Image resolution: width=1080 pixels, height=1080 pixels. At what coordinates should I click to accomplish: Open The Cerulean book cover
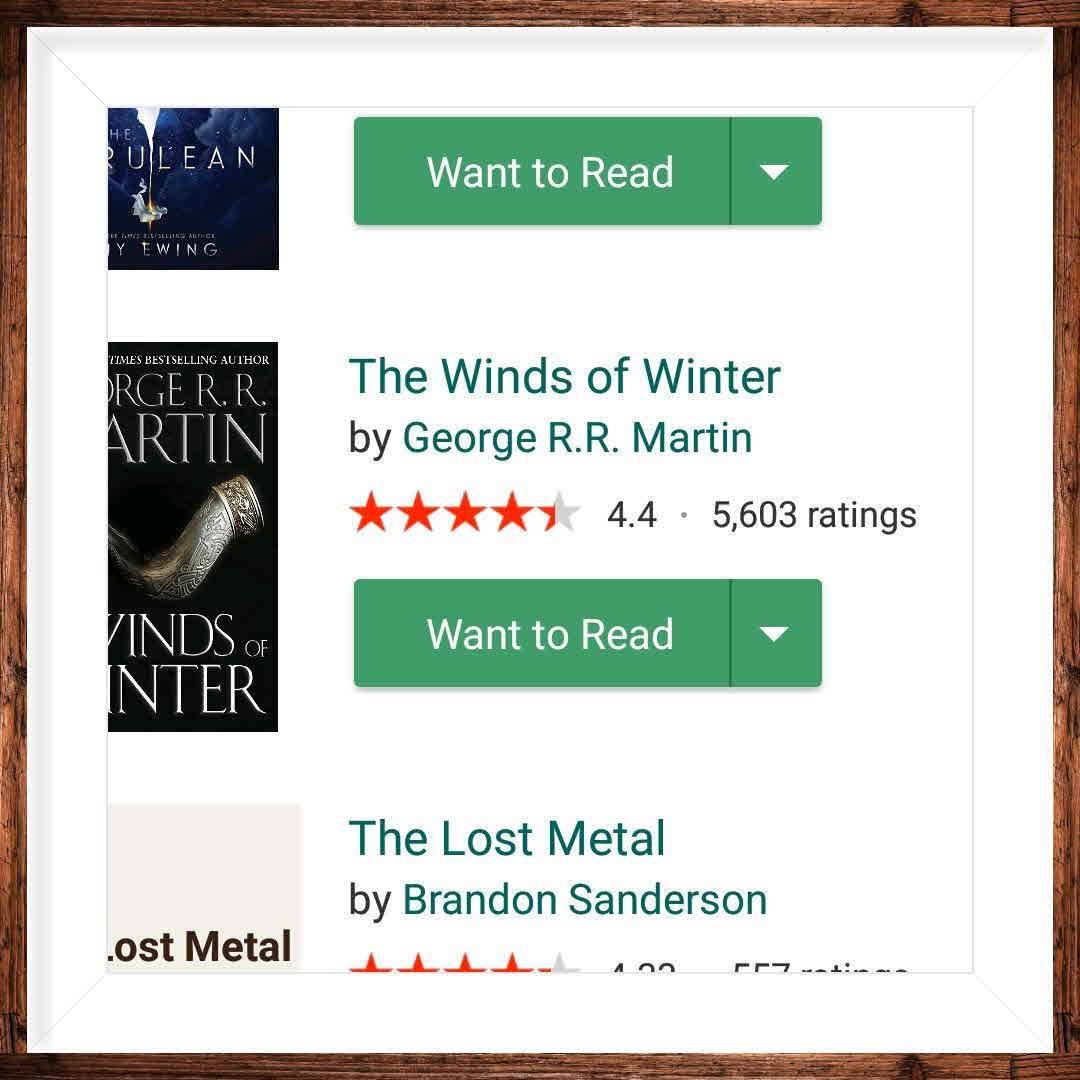pos(193,189)
